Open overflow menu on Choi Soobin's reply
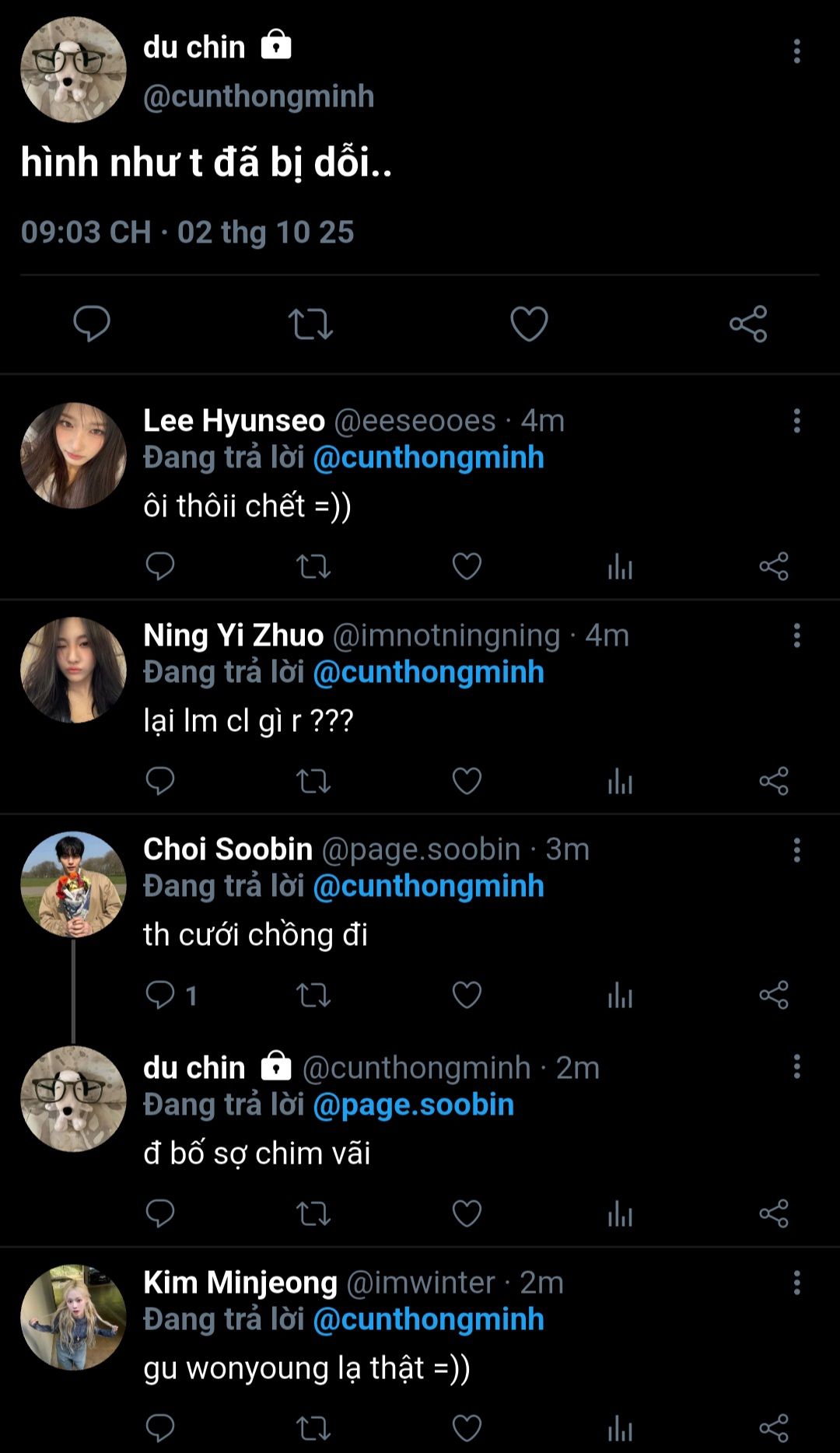 tap(796, 850)
